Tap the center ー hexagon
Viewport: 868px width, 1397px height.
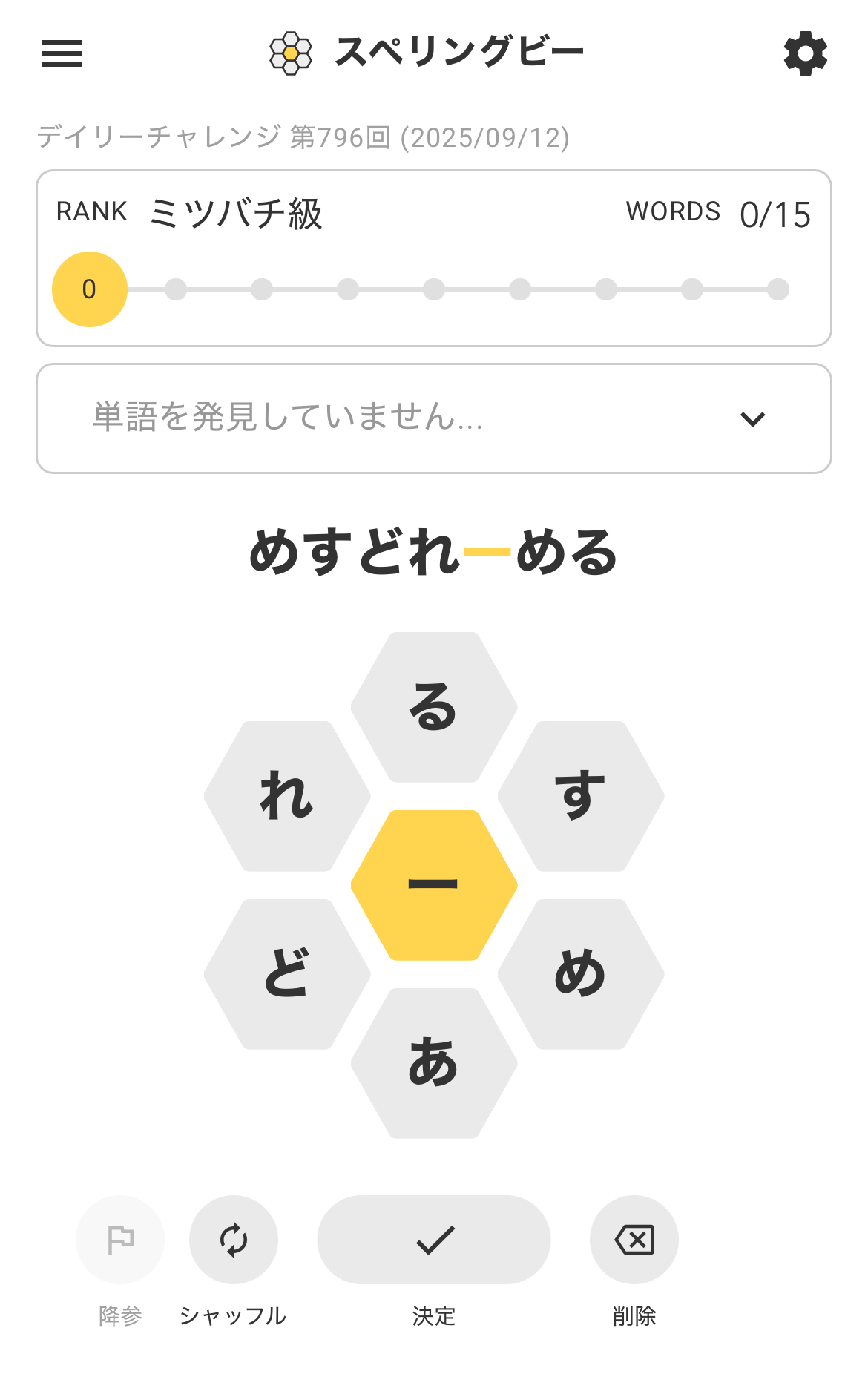click(x=434, y=885)
